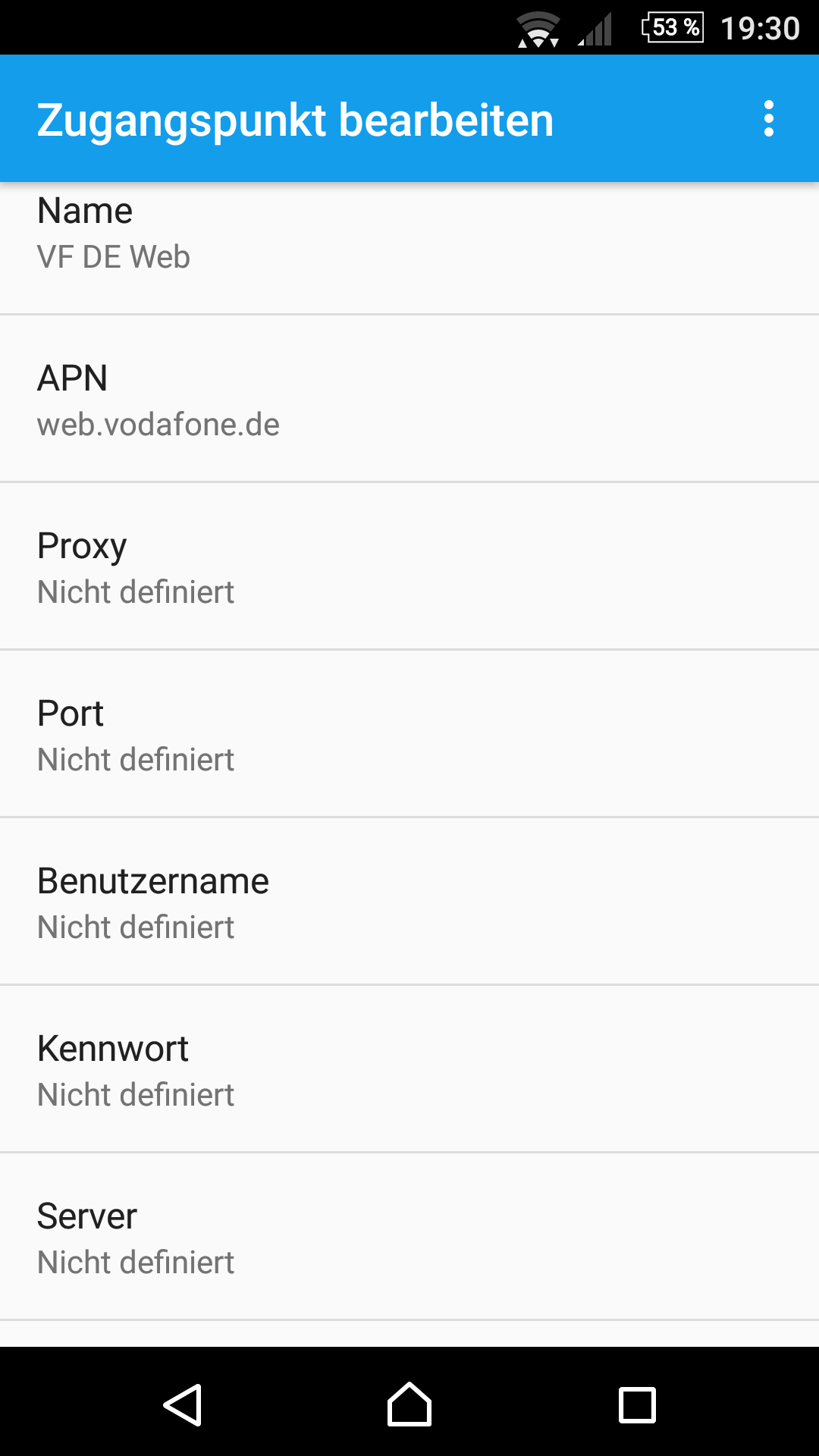Tap the Server setting row
The height and width of the screenshot is (1456, 819).
409,1238
